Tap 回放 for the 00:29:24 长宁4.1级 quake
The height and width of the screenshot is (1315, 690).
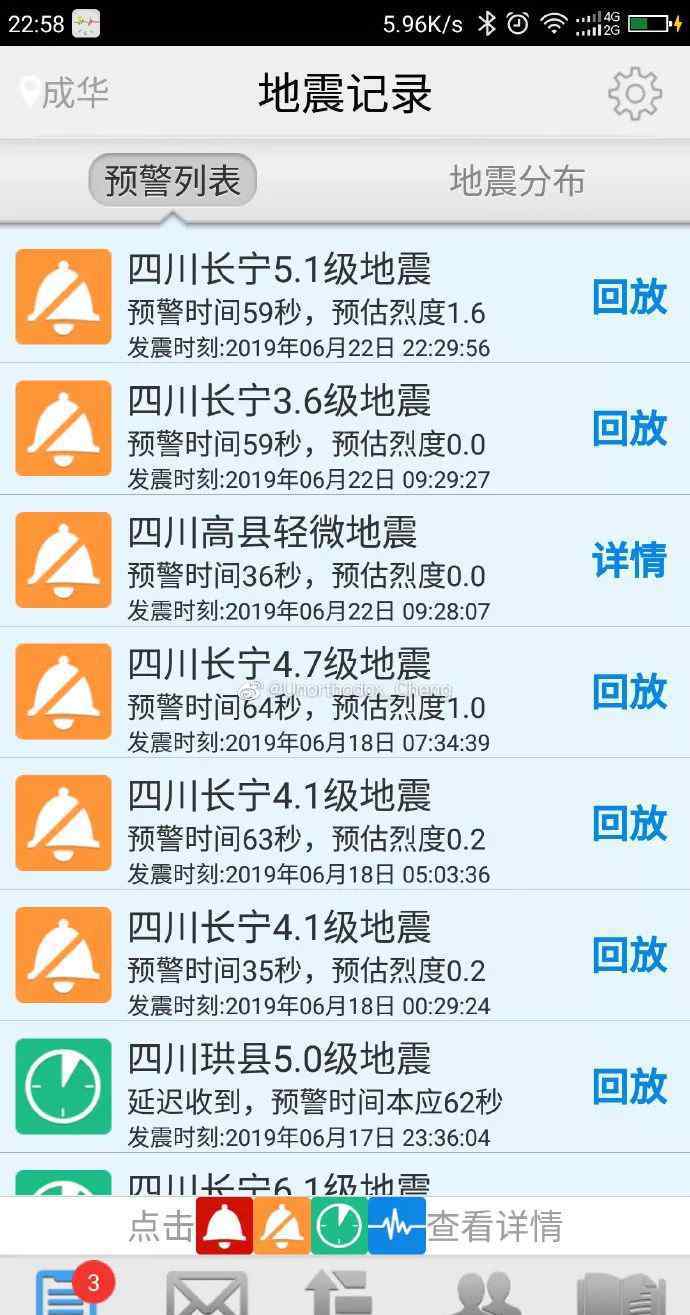pos(629,955)
